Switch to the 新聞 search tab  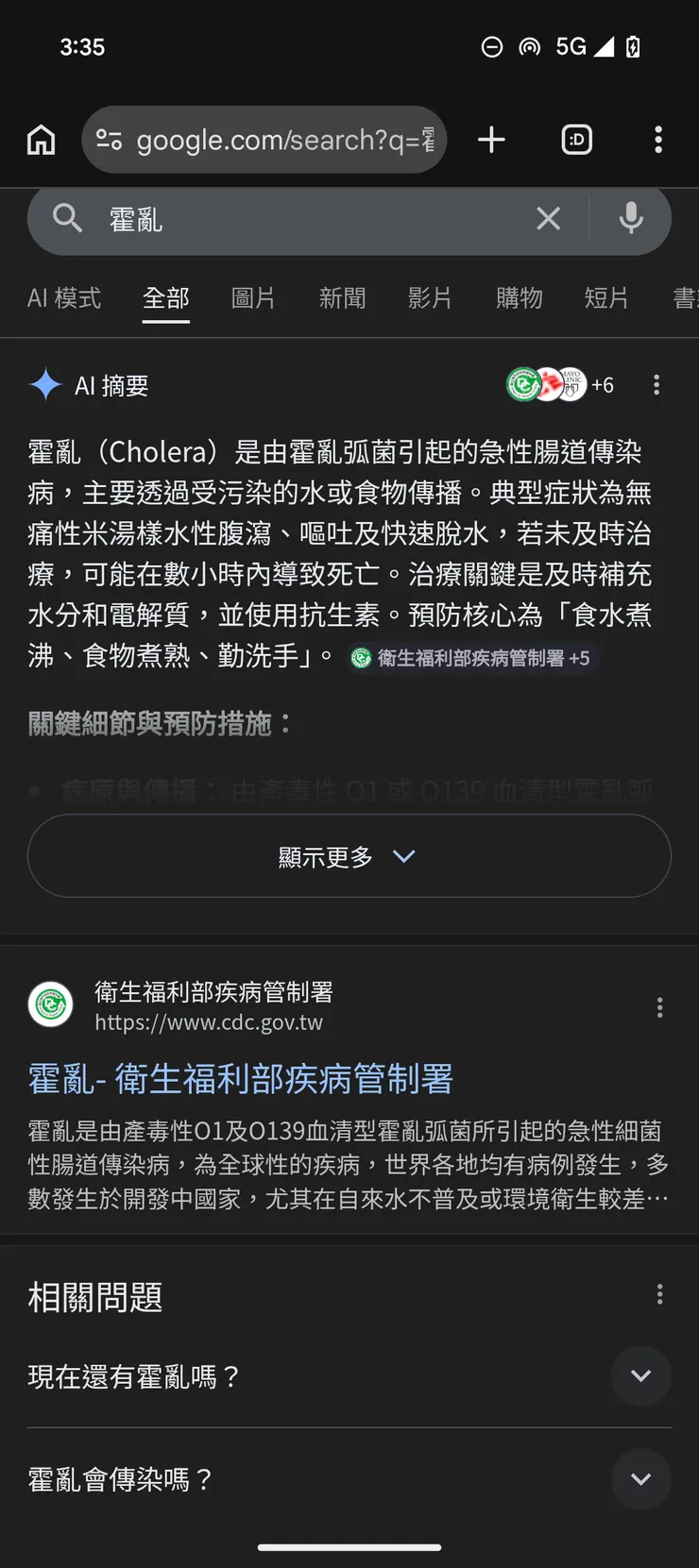342,298
